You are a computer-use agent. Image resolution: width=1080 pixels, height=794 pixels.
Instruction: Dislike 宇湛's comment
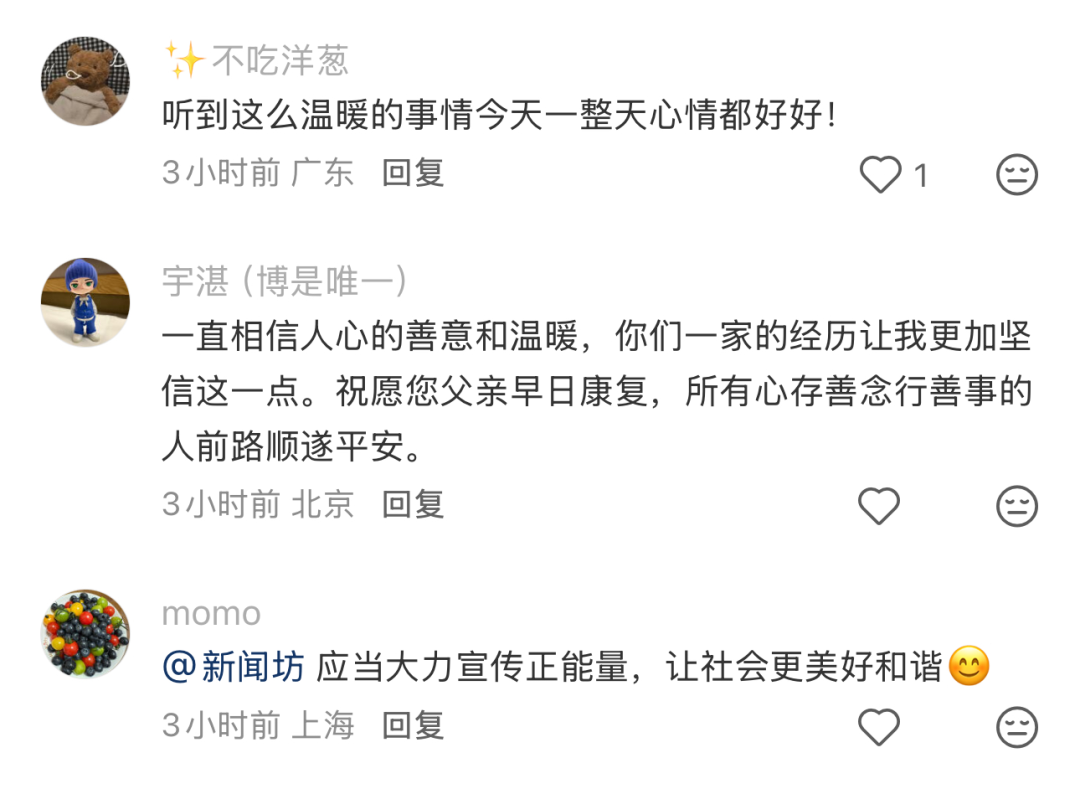tap(1017, 507)
